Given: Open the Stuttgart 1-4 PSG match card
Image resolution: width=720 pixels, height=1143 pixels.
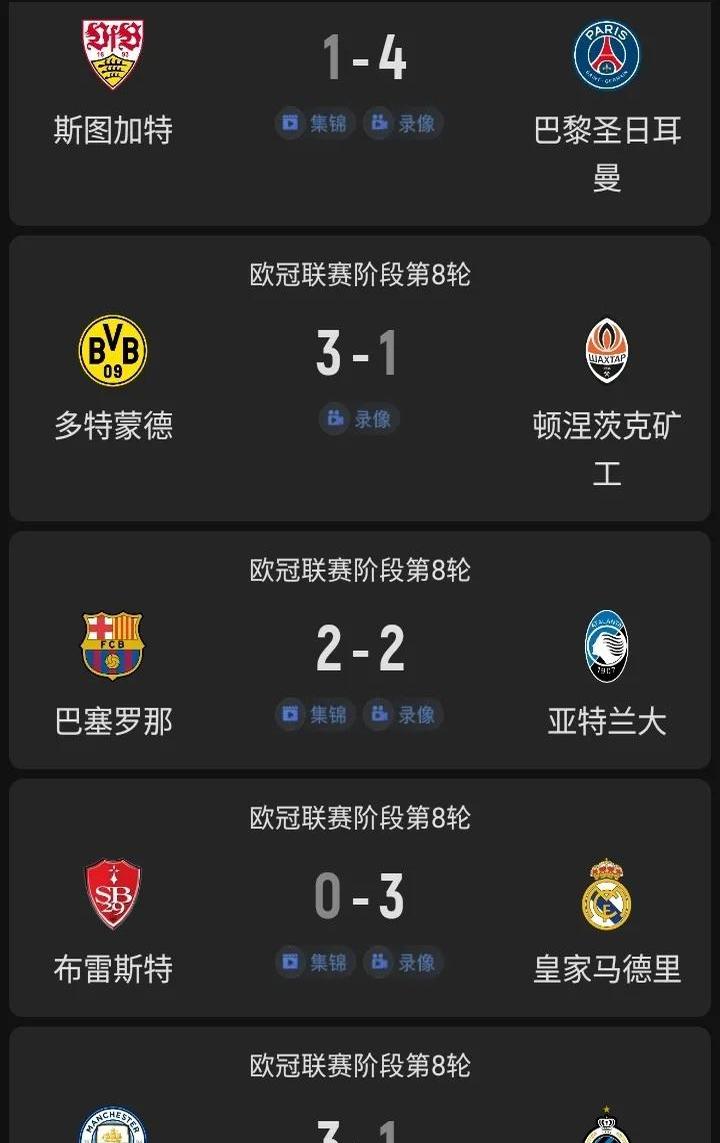Looking at the screenshot, I should tap(360, 60).
